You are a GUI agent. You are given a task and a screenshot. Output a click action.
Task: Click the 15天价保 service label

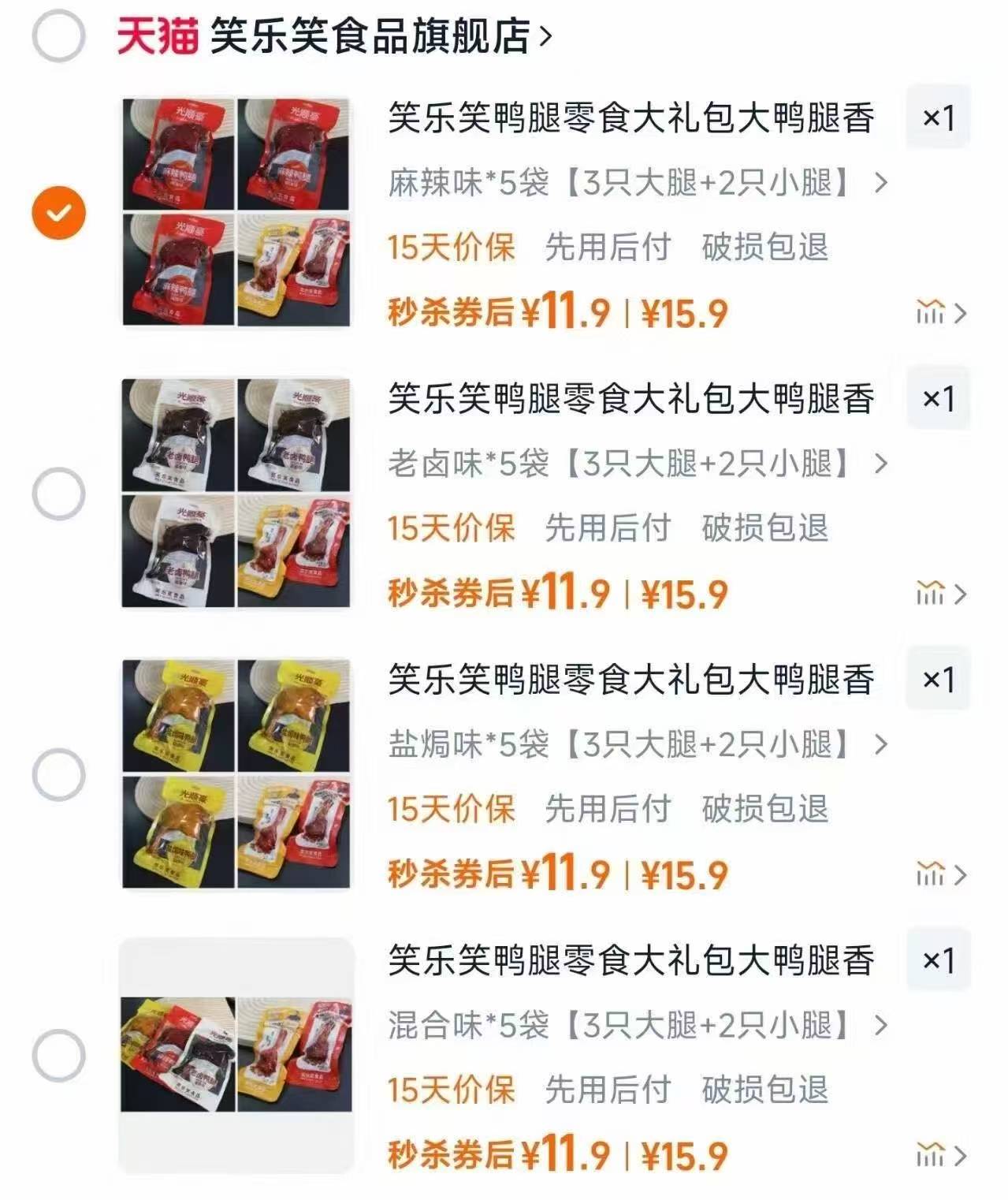pyautogui.click(x=451, y=248)
